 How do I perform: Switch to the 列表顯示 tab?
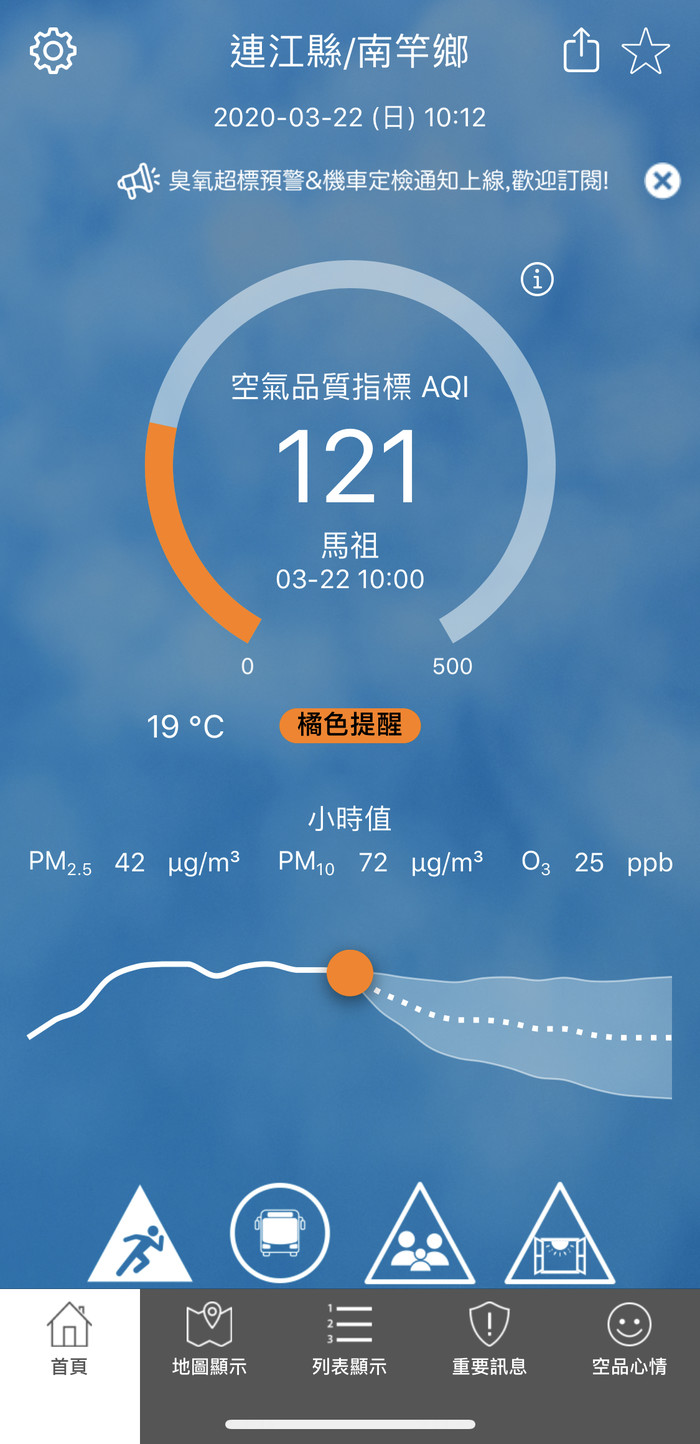coord(350,1340)
